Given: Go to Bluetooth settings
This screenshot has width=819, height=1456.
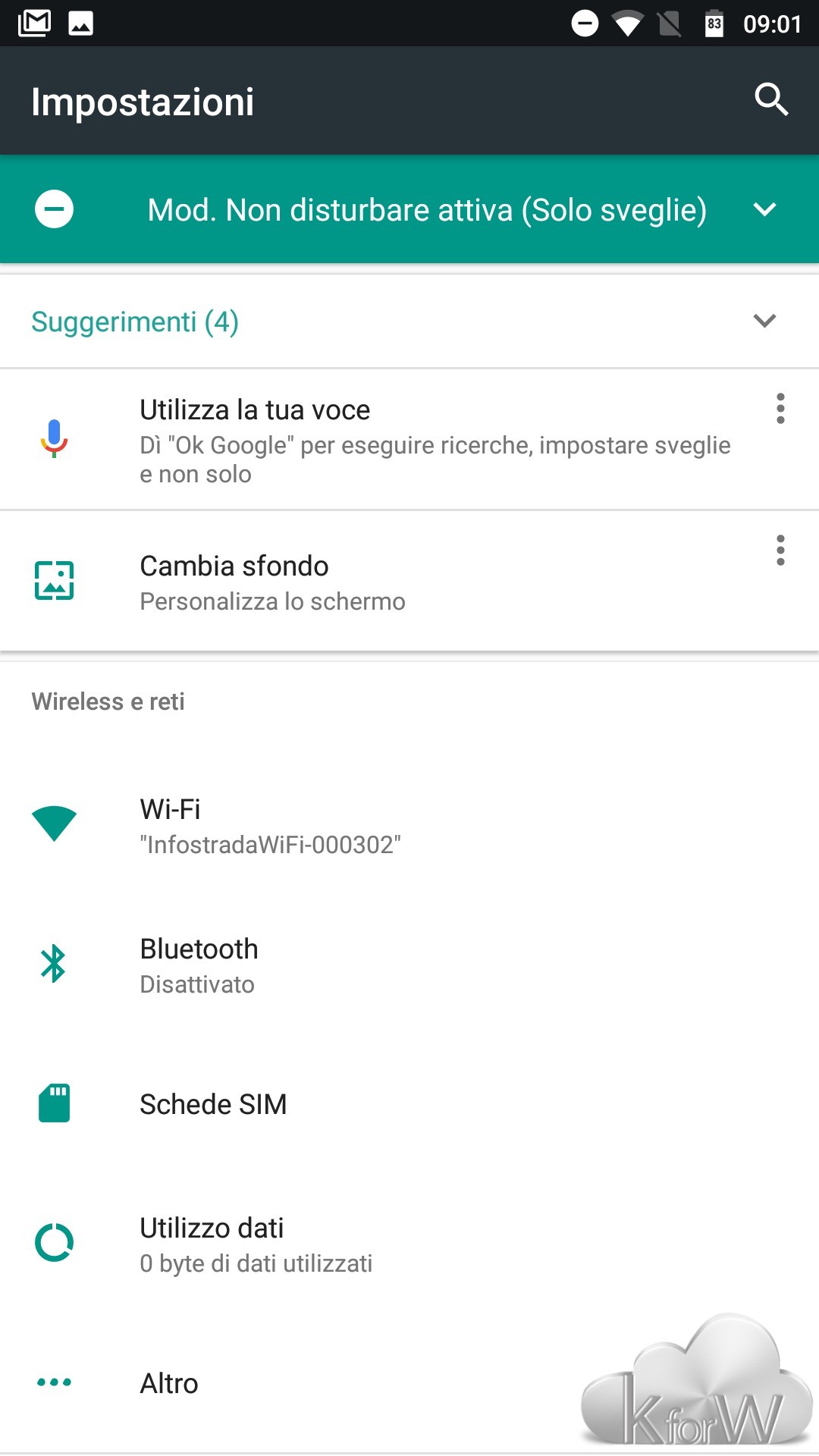Looking at the screenshot, I should pyautogui.click(x=409, y=965).
